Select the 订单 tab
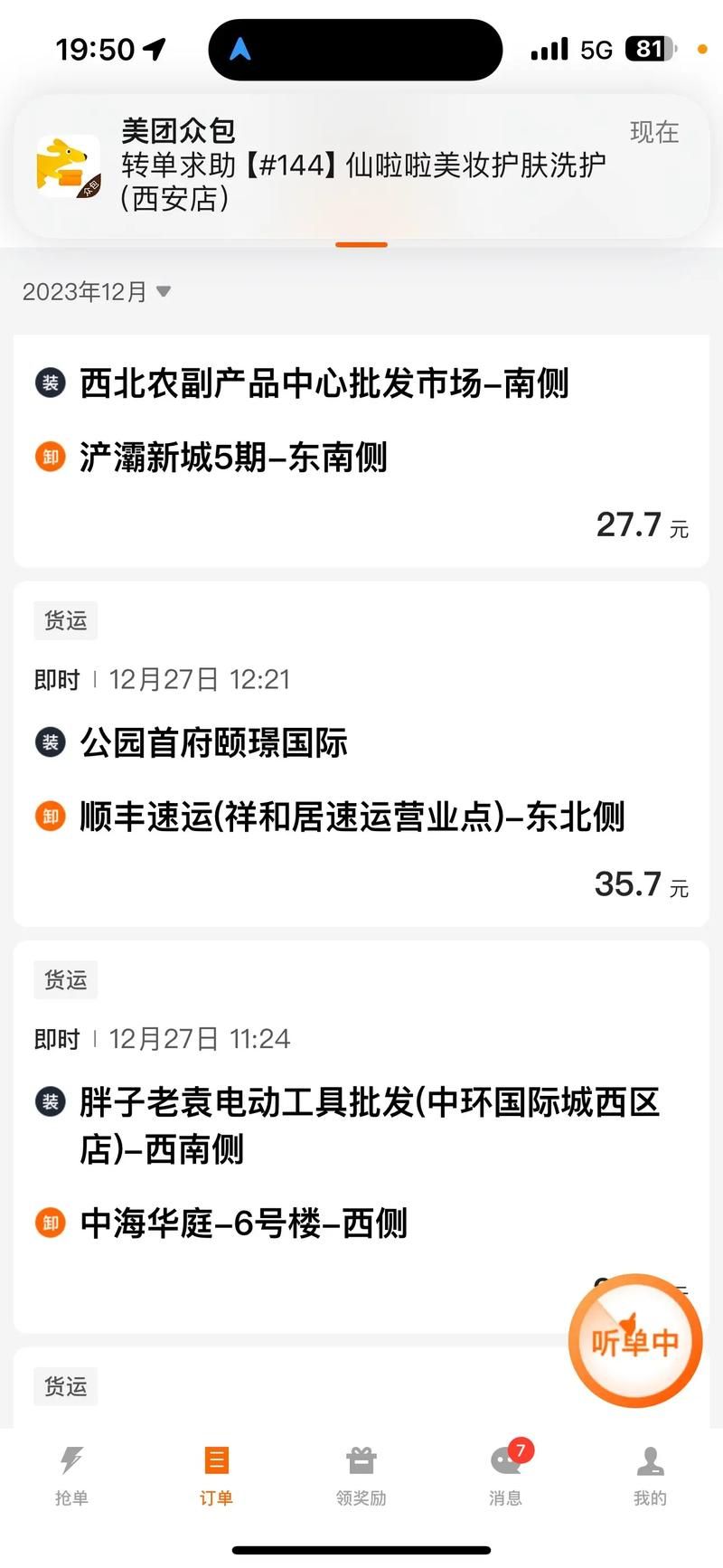Image resolution: width=723 pixels, height=1568 pixels. (216, 1476)
